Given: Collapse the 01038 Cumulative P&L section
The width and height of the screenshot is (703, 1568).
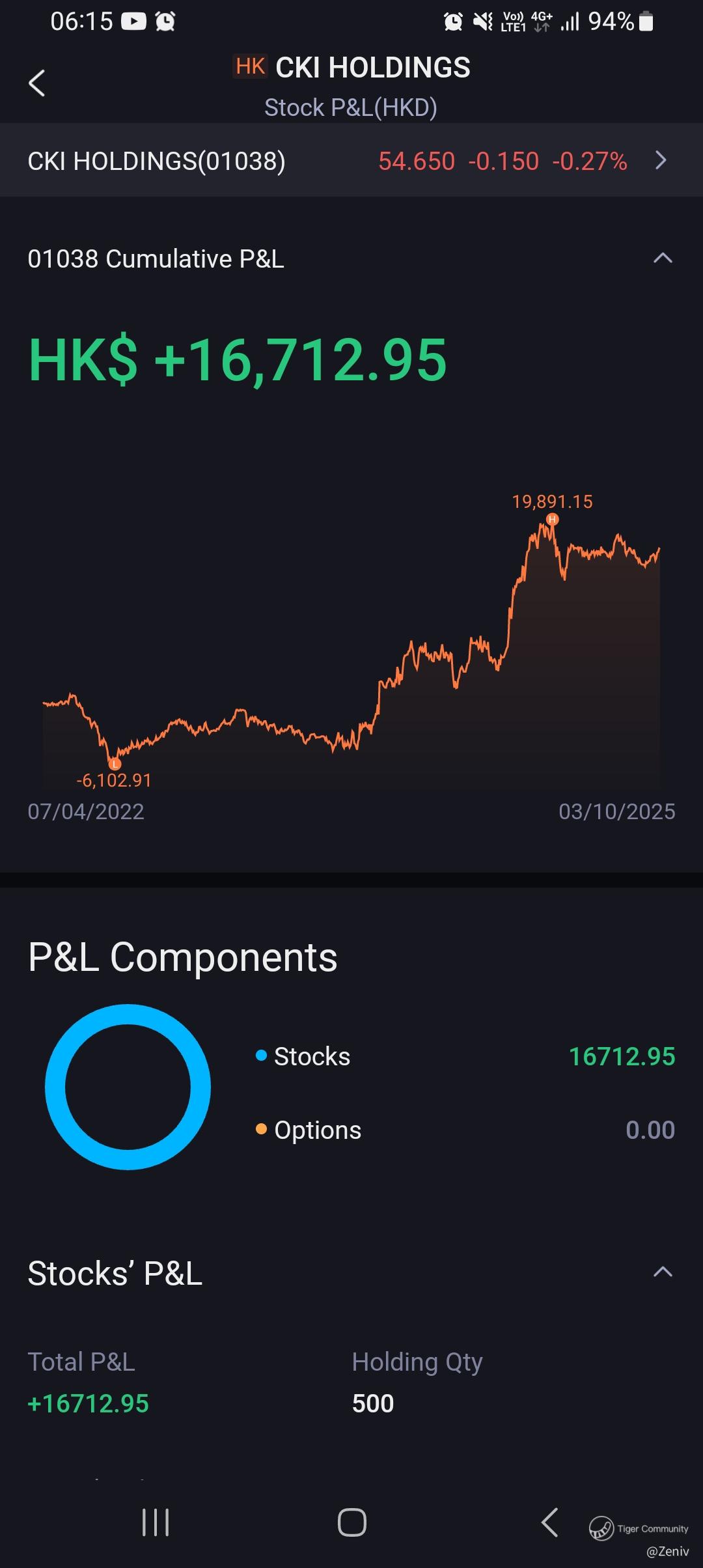Looking at the screenshot, I should click(663, 259).
